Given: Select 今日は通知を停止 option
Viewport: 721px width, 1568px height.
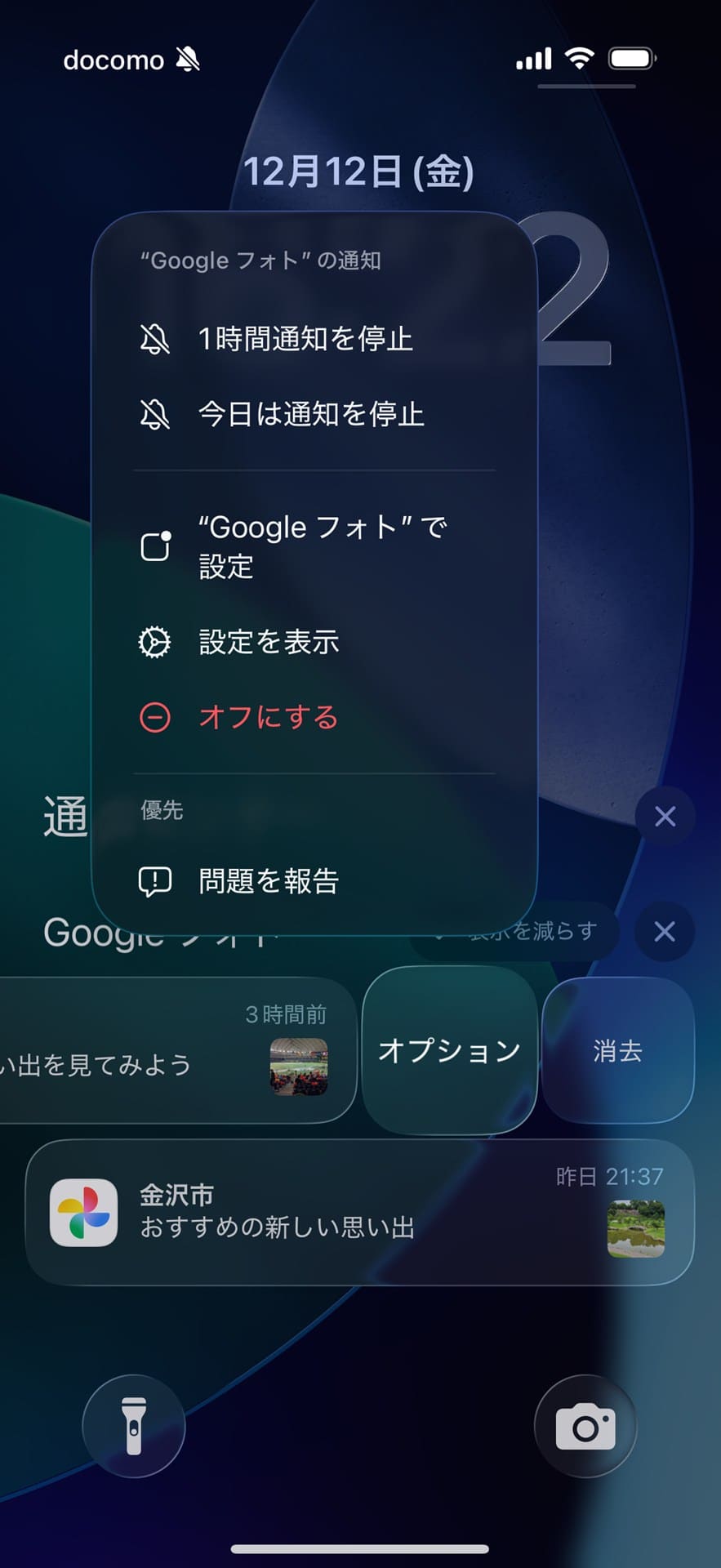Looking at the screenshot, I should (x=310, y=414).
